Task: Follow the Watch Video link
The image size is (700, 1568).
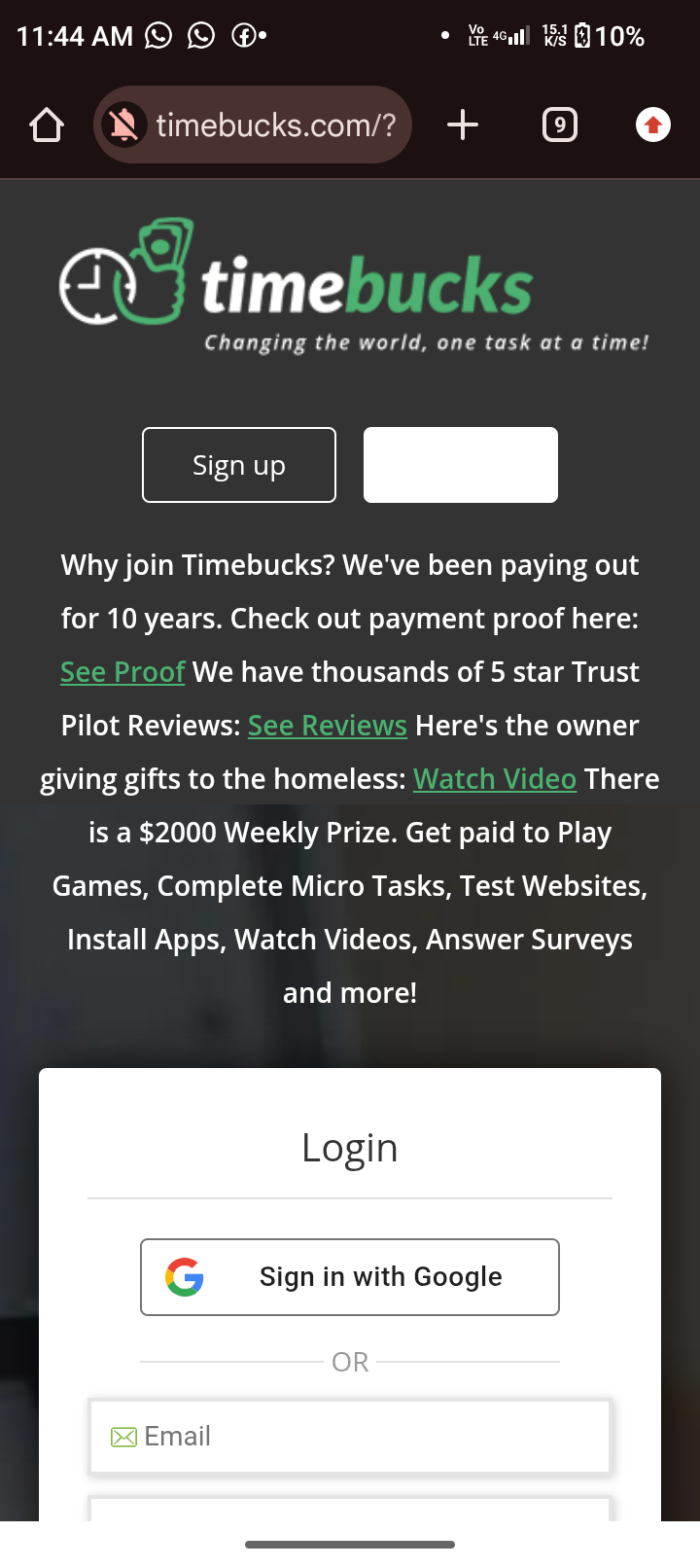Action: 494,779
